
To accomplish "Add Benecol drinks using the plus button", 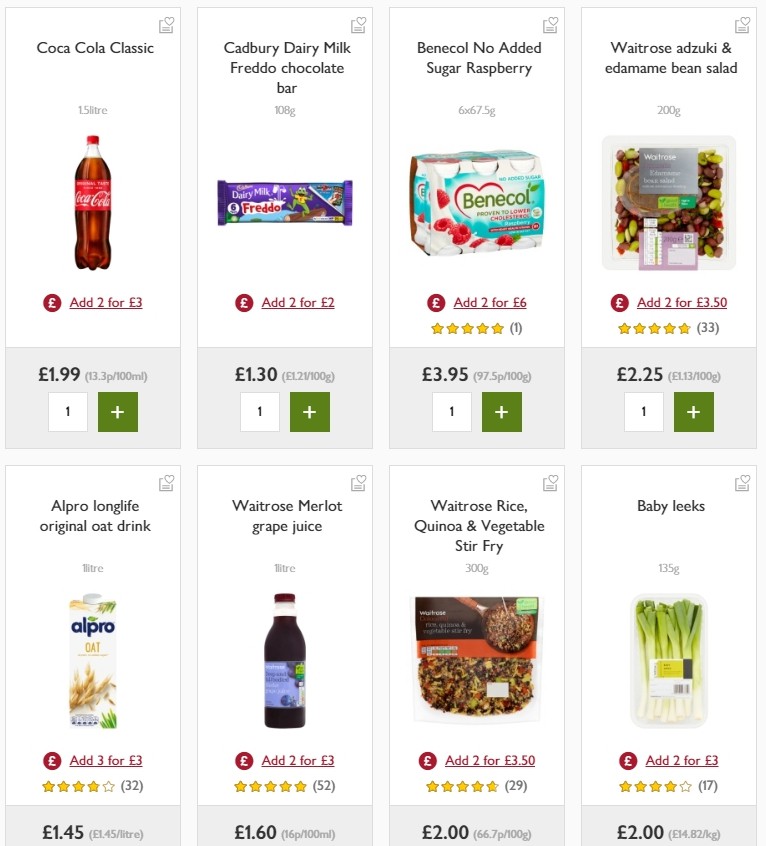I will (501, 411).
